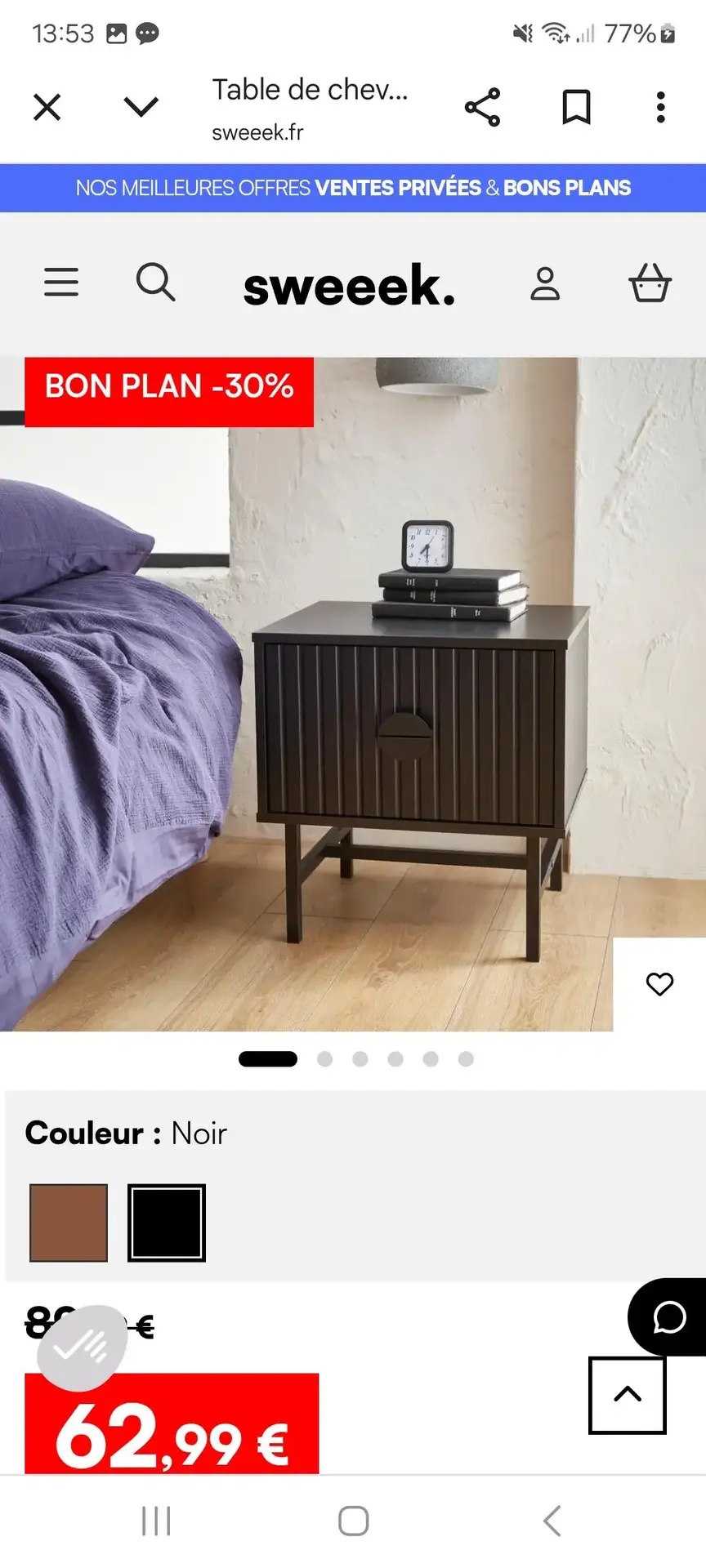Open the live chat bubble
Viewport: 706px width, 1568px height.
coord(669,1317)
